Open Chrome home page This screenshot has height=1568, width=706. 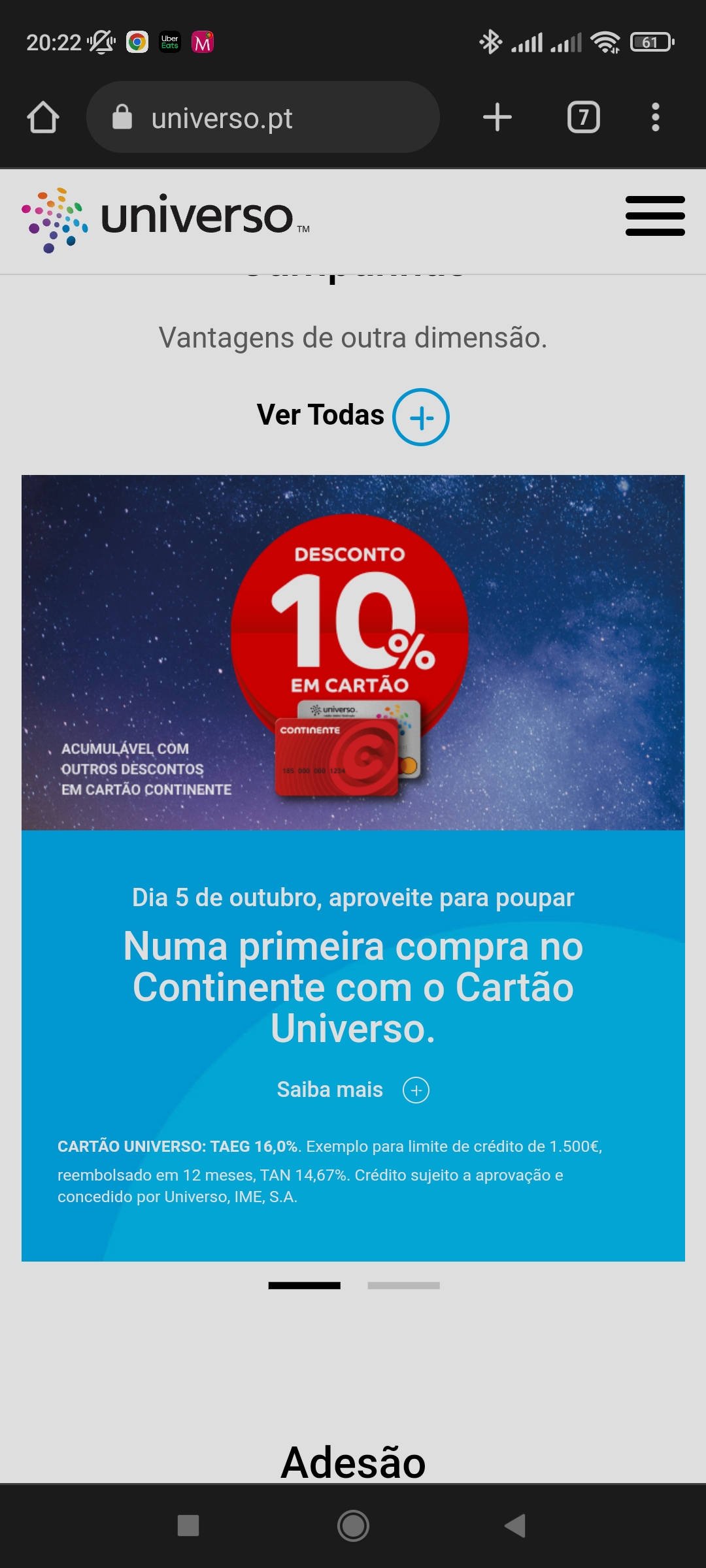click(x=43, y=118)
